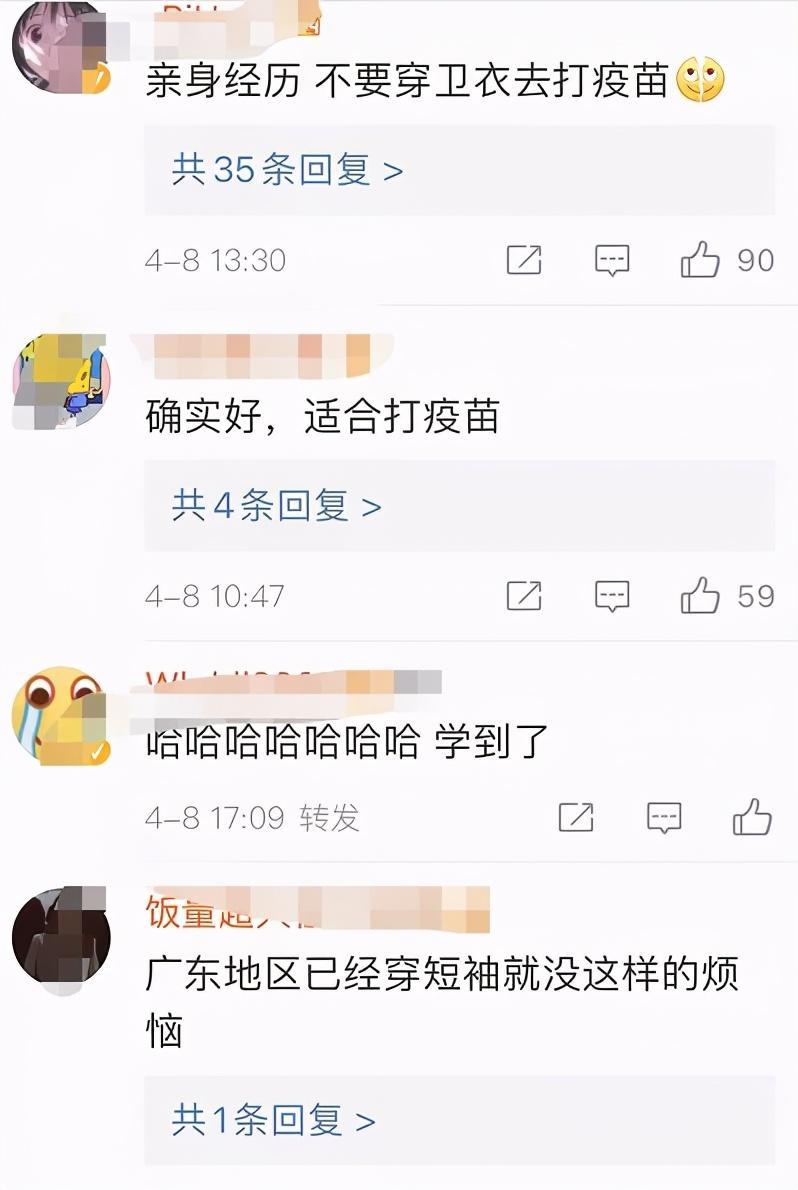Open avatar of the 亲身经历 commenter
This screenshot has height=1190, width=798.
60,45
